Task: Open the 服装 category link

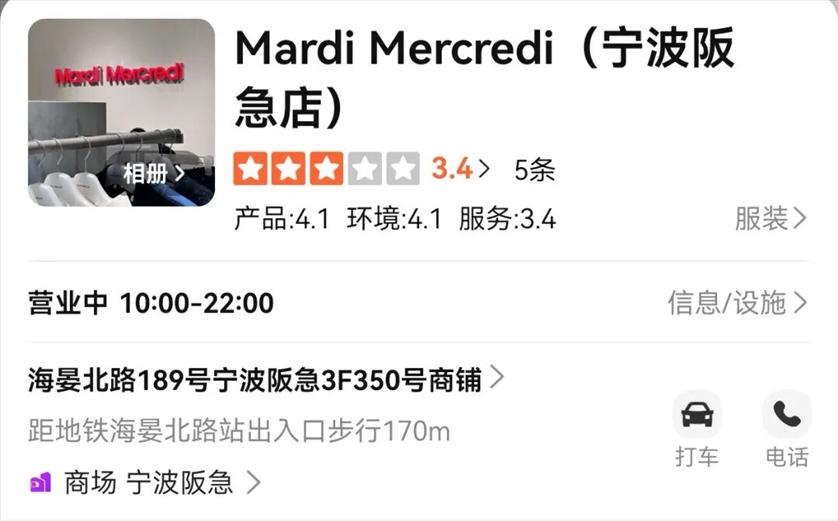Action: click(770, 219)
